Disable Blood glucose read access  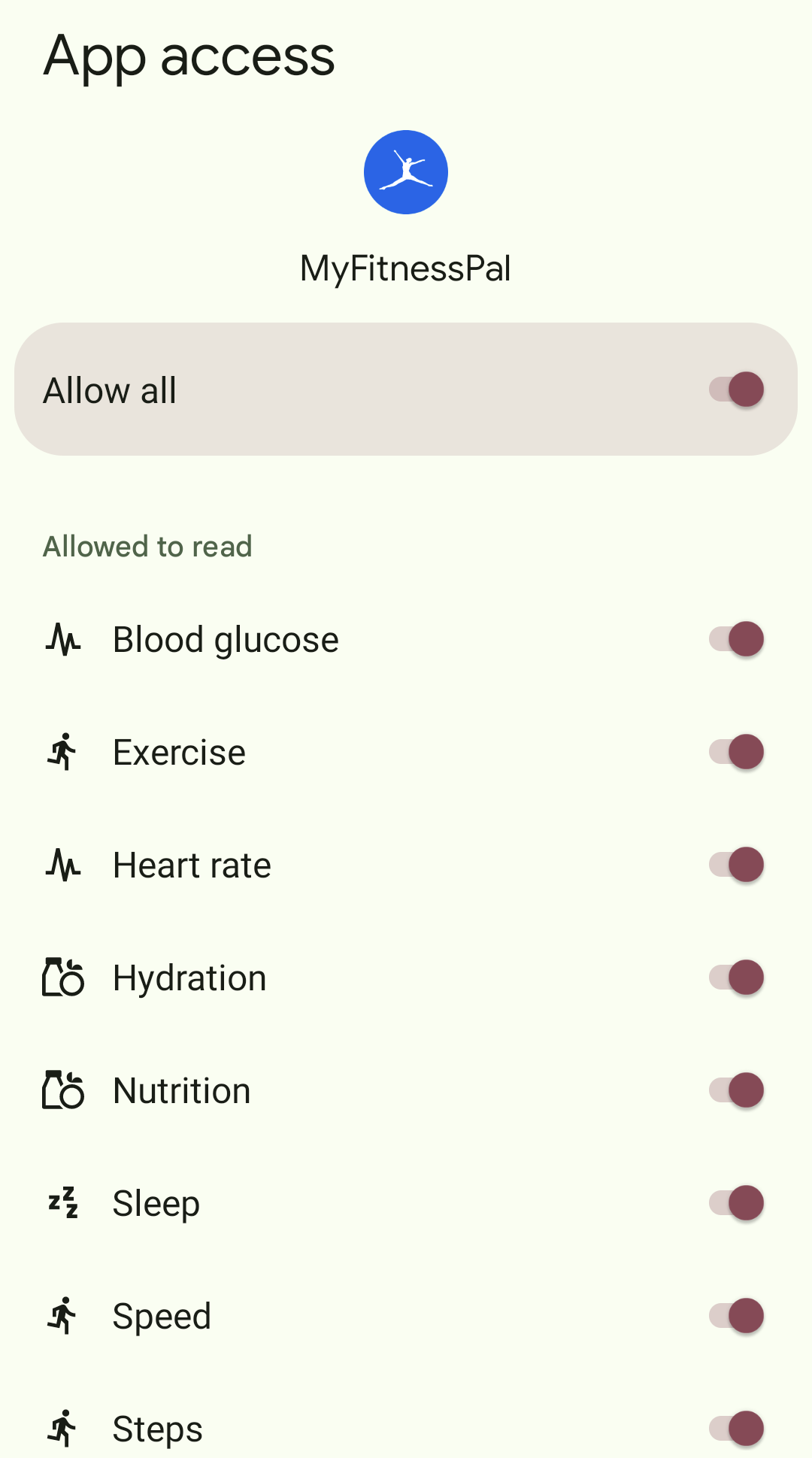737,639
